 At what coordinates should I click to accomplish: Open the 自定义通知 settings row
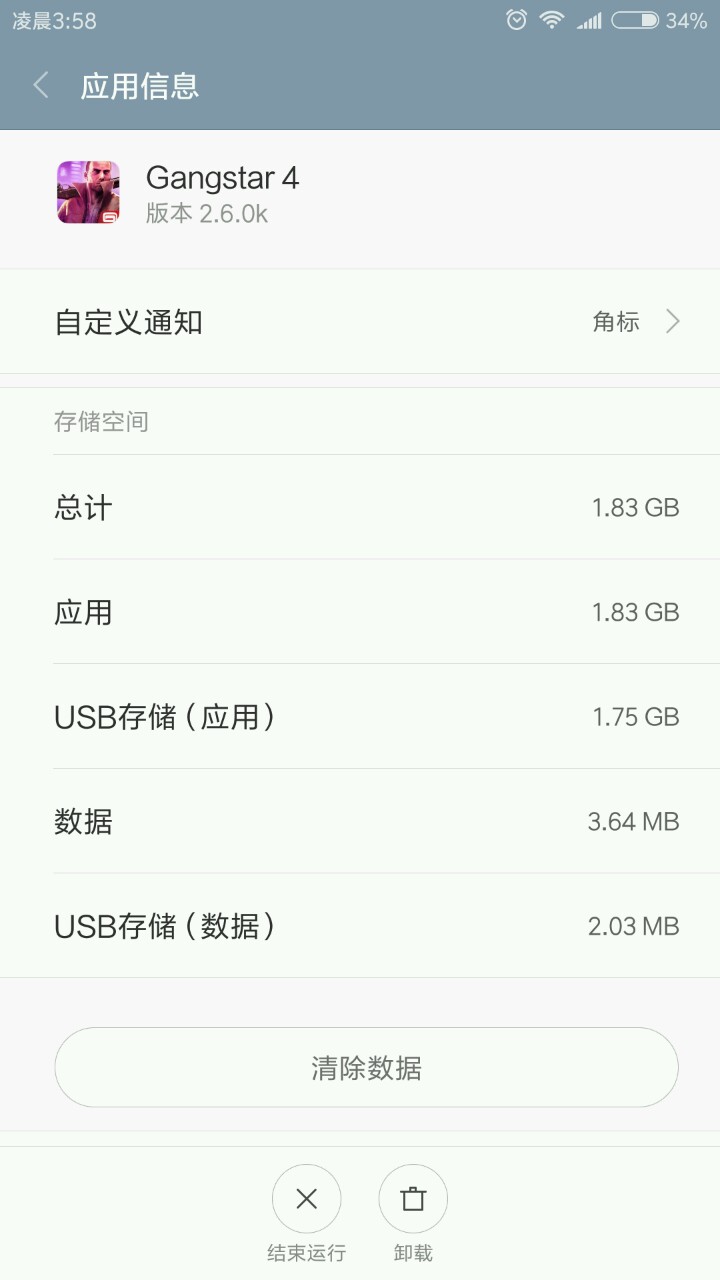click(360, 322)
